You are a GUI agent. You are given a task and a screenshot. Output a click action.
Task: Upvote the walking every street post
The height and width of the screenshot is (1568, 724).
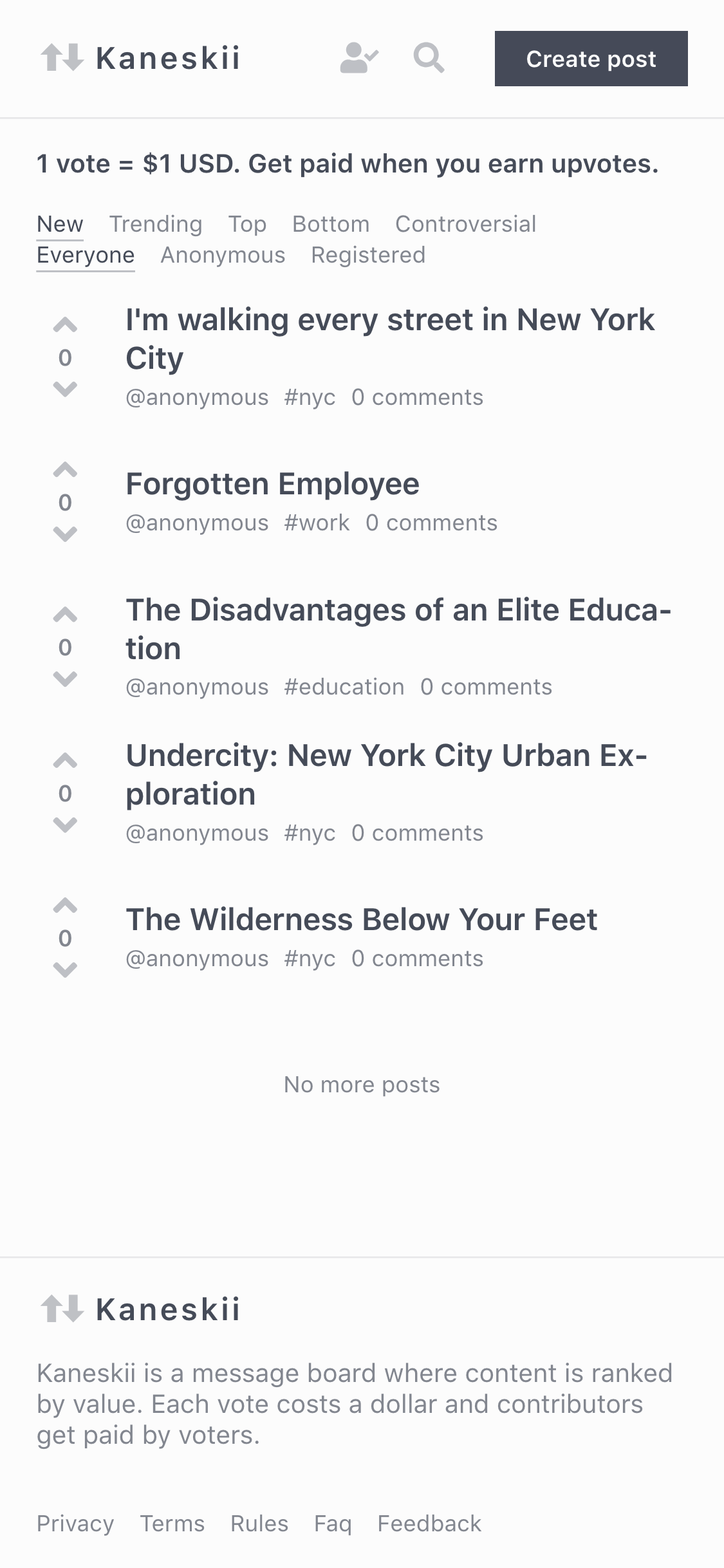[65, 326]
